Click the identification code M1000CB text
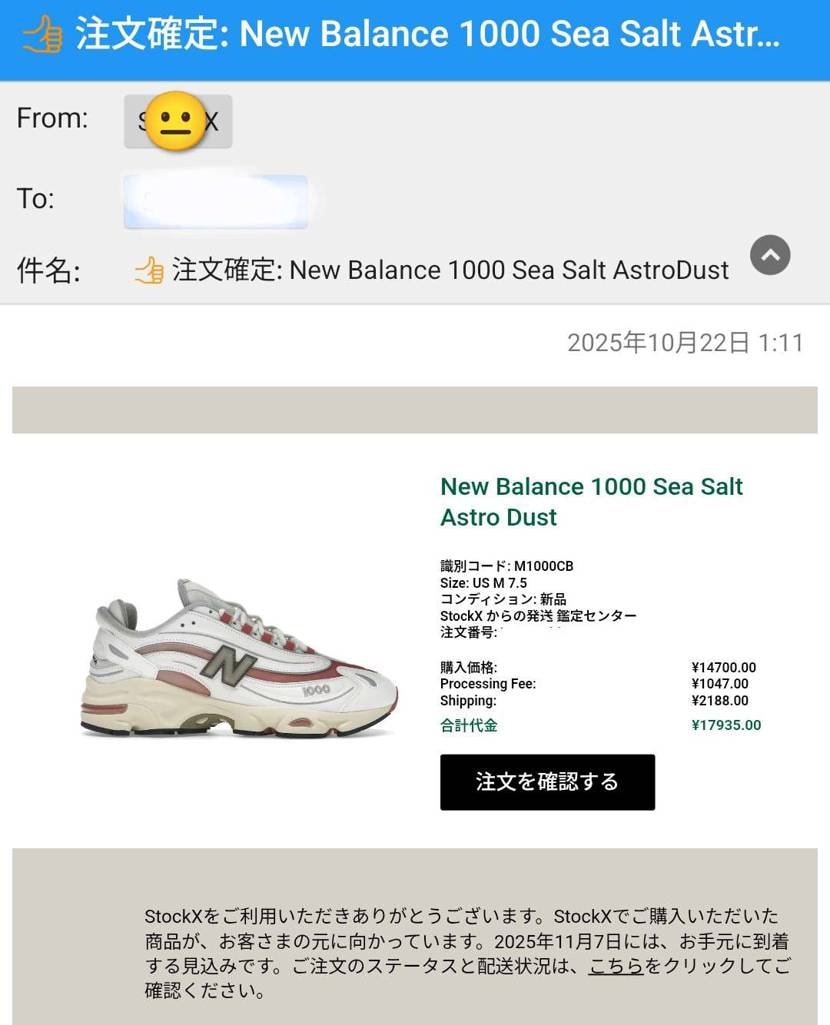Viewport: 830px width, 1025px height. [x=506, y=565]
